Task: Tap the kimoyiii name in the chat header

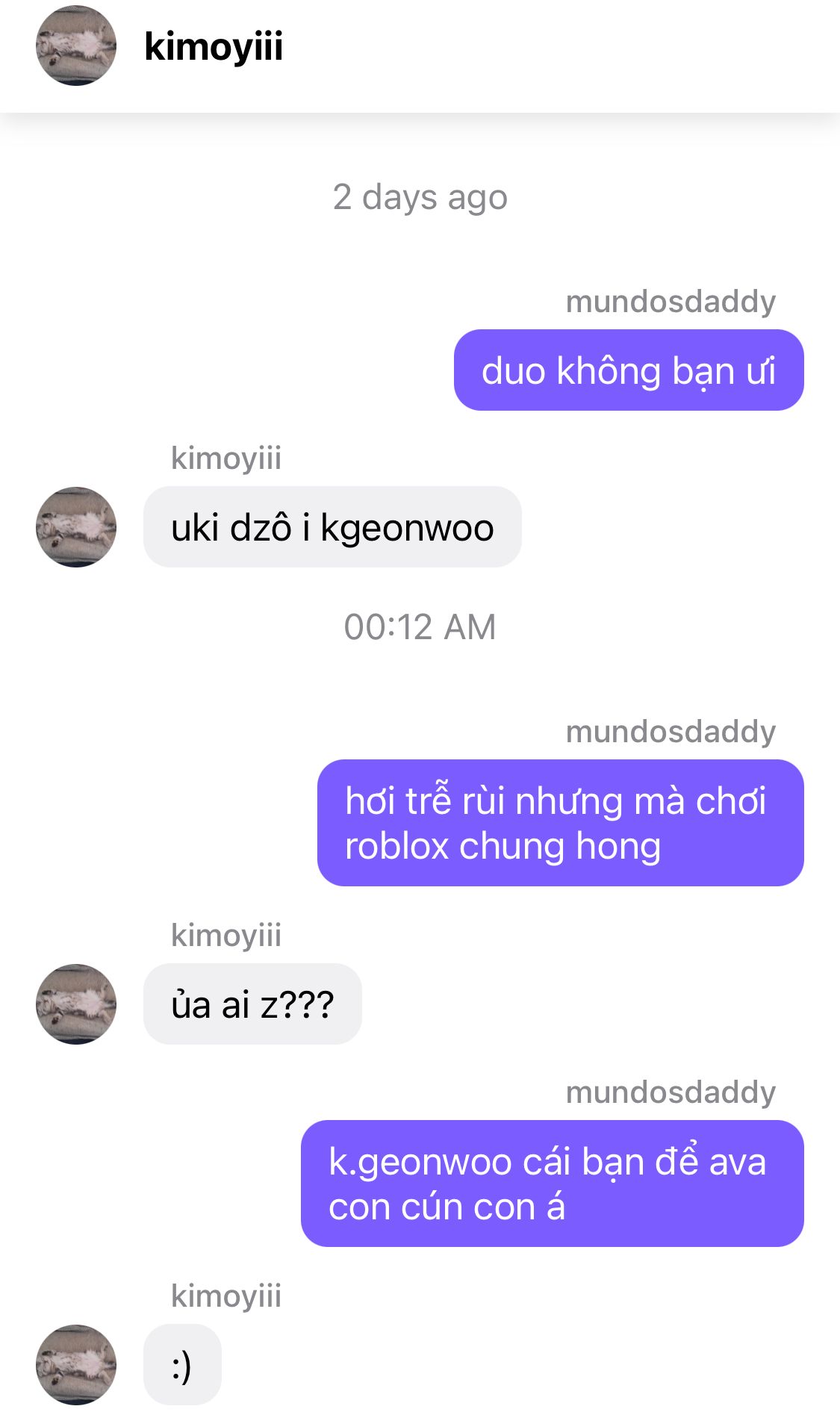Action: [214, 47]
